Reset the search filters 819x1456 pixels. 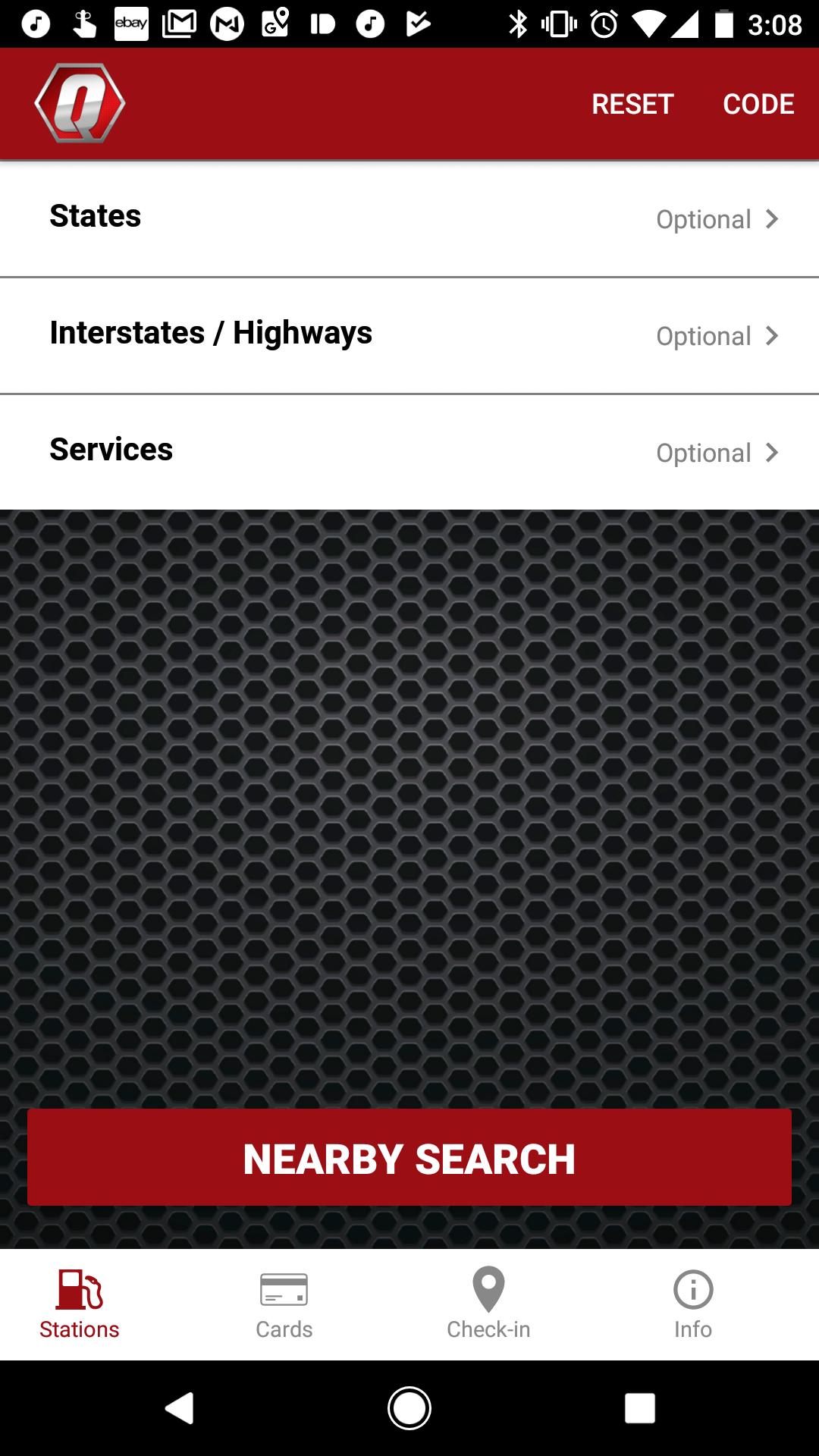tap(632, 104)
